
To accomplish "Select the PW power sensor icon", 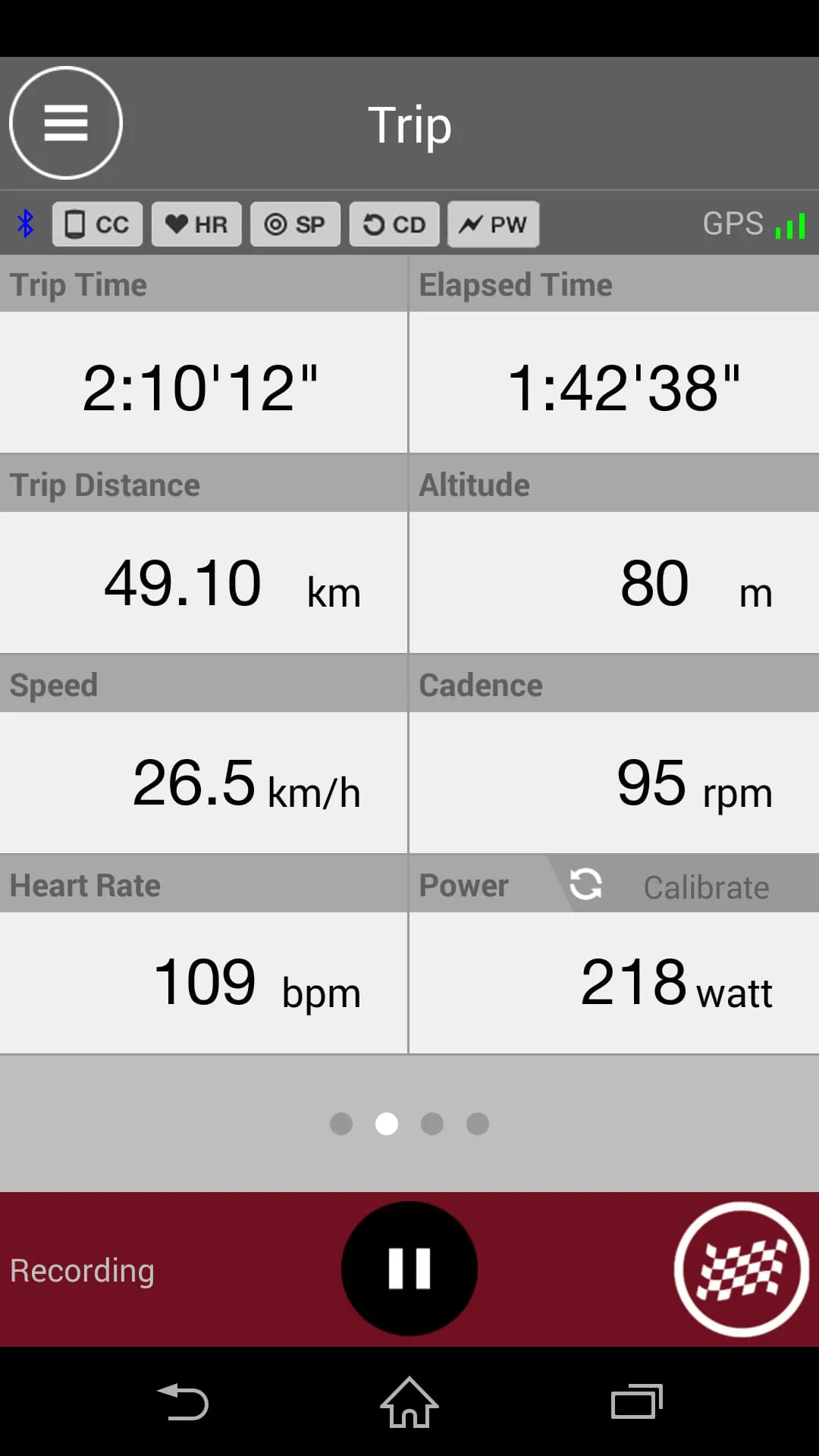I will [x=493, y=224].
